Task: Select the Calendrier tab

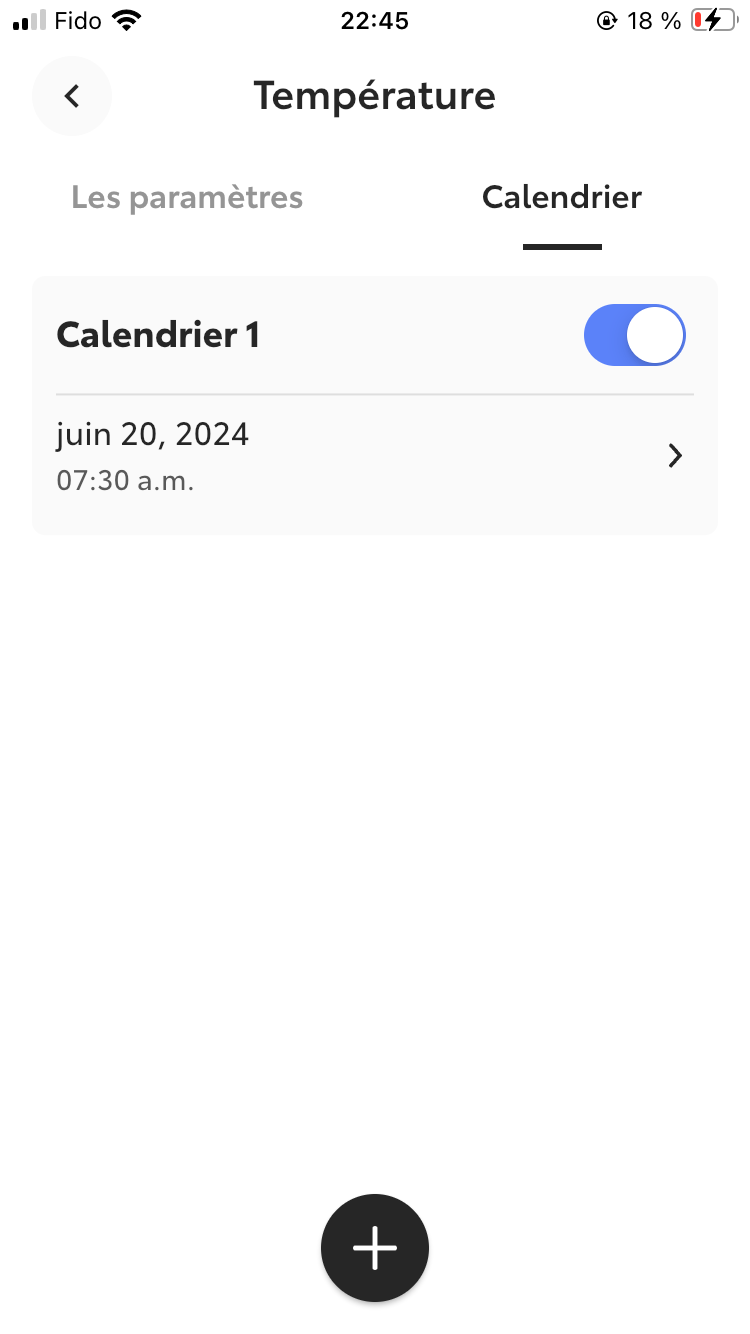Action: (561, 198)
